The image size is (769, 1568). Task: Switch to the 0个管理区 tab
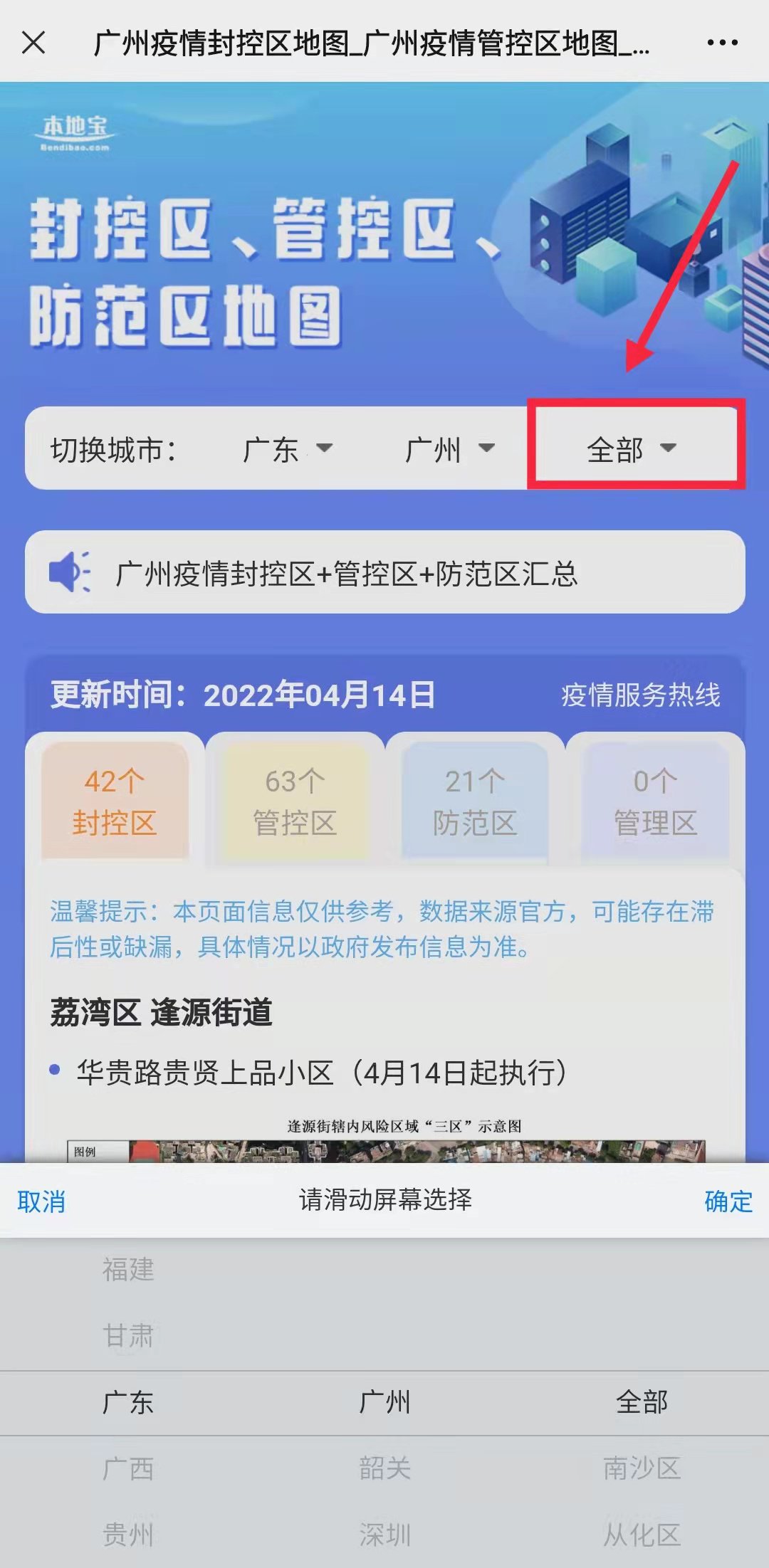point(655,801)
